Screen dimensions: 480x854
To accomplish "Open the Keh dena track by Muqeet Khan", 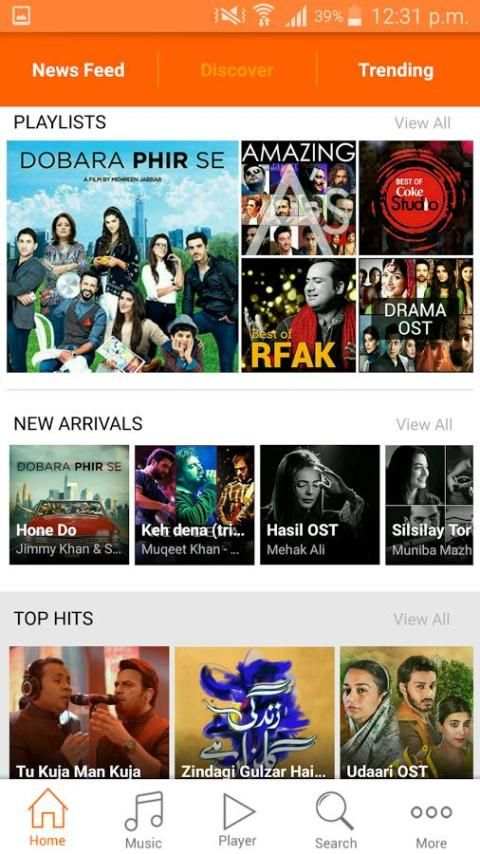I will click(195, 504).
